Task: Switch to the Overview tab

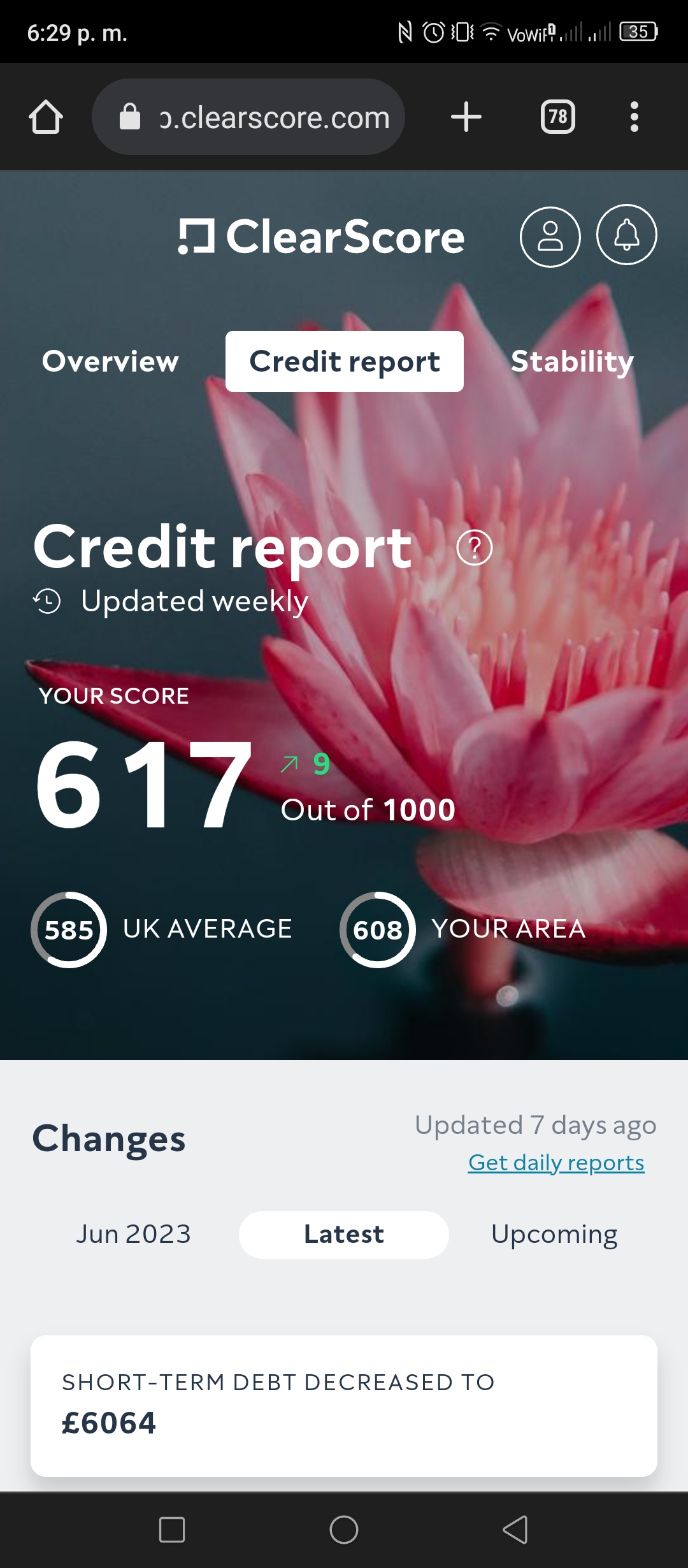Action: tap(110, 361)
